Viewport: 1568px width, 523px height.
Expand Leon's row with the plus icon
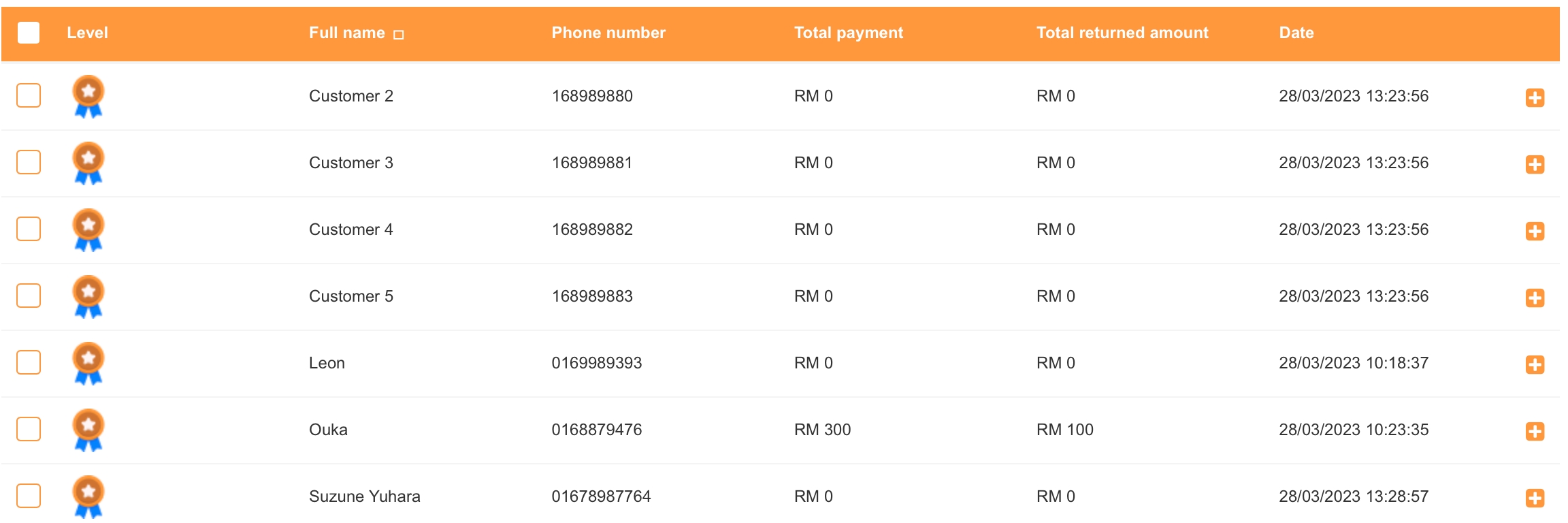tap(1535, 365)
